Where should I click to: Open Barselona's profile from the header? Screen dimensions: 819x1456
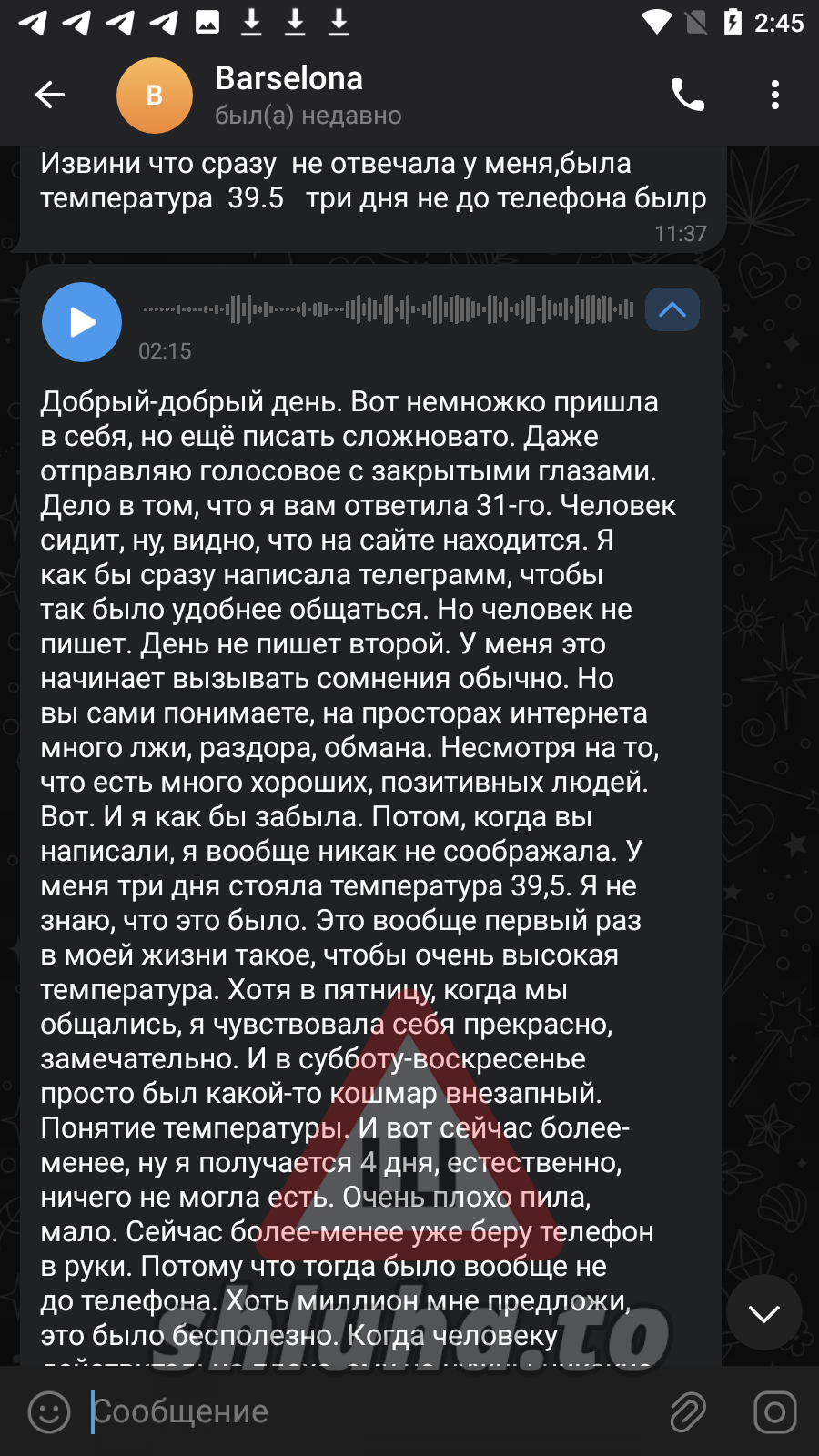[289, 95]
